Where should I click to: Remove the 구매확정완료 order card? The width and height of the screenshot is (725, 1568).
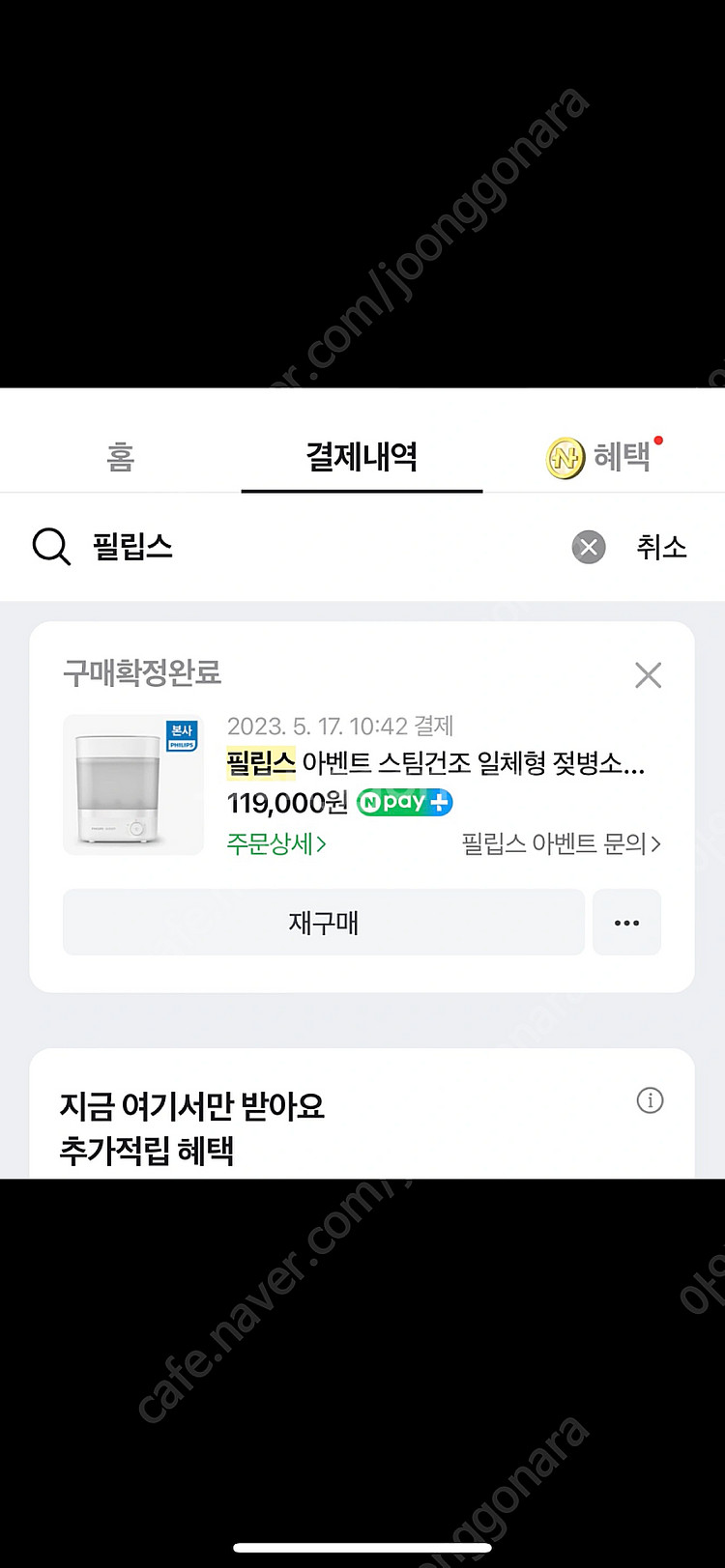pyautogui.click(x=648, y=674)
